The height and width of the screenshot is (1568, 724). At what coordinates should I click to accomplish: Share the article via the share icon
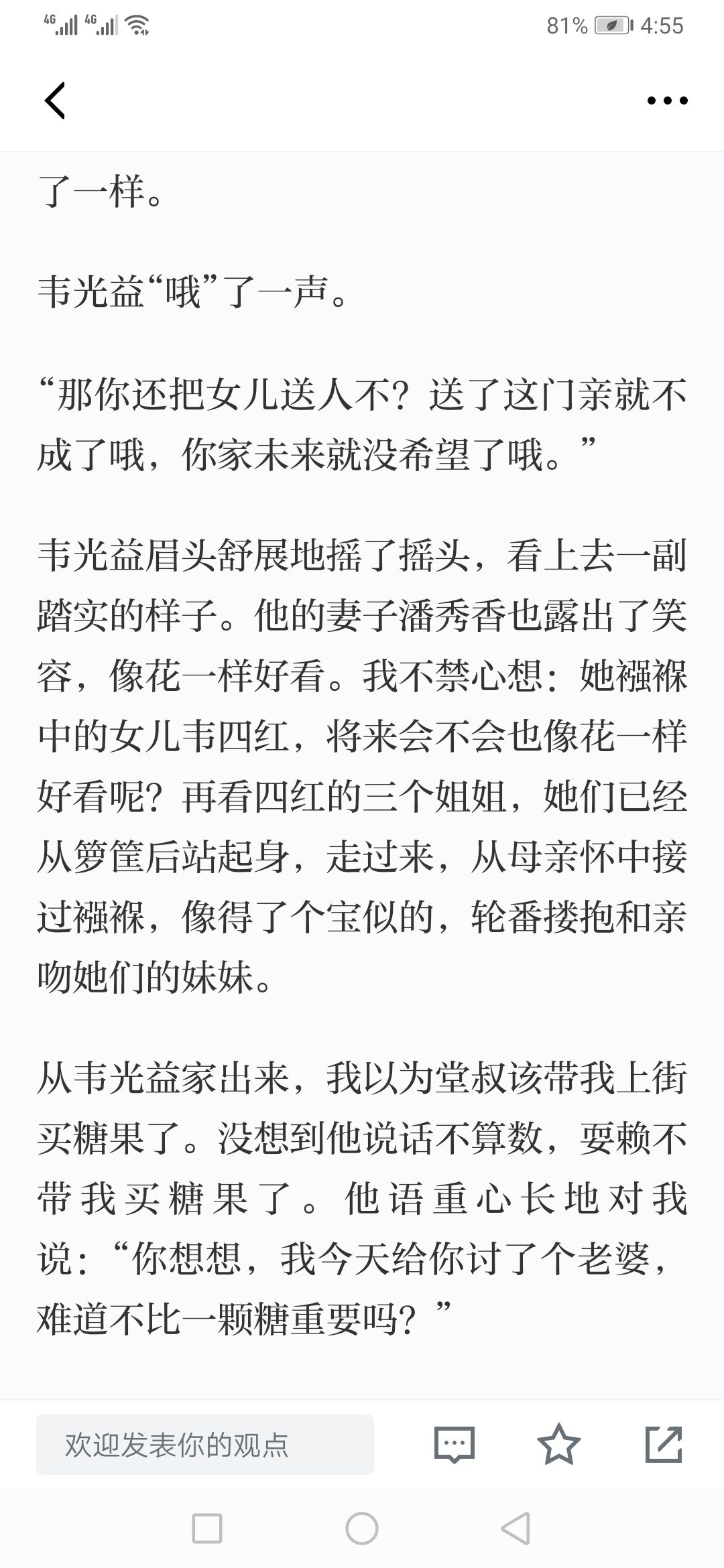click(664, 1444)
